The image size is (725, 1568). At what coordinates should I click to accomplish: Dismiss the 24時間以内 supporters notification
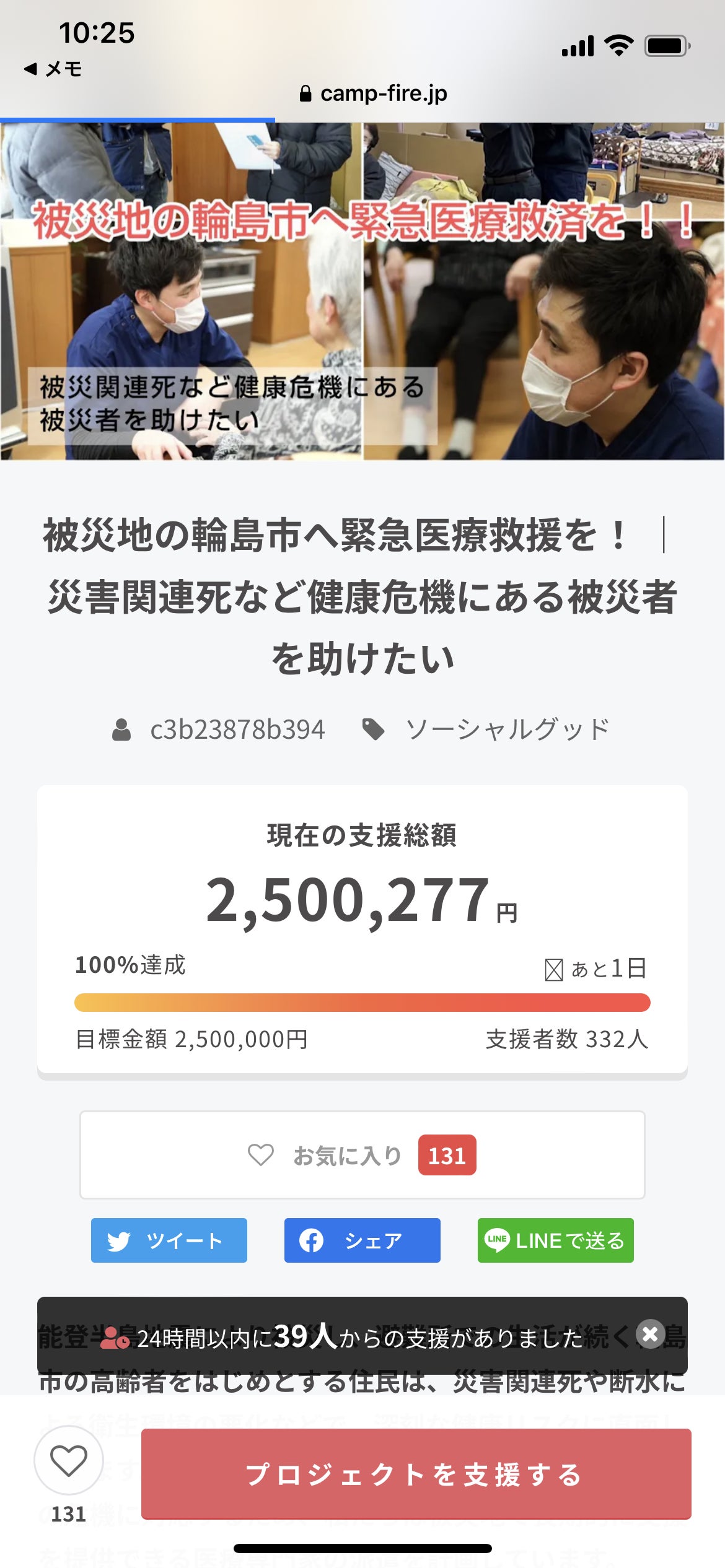click(x=650, y=1334)
